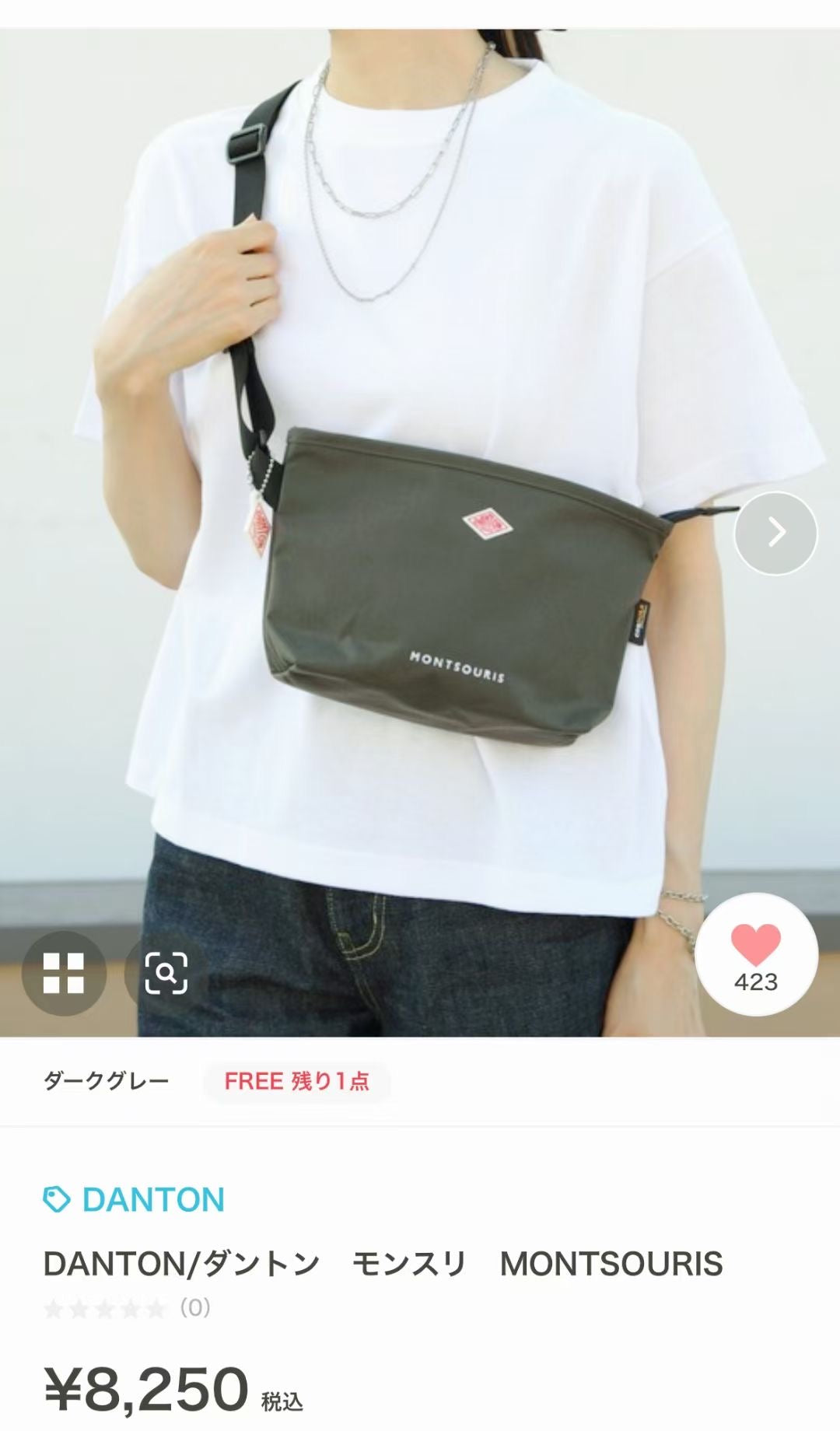Open the image grid view
Viewport: 840px width, 1431px height.
64,973
